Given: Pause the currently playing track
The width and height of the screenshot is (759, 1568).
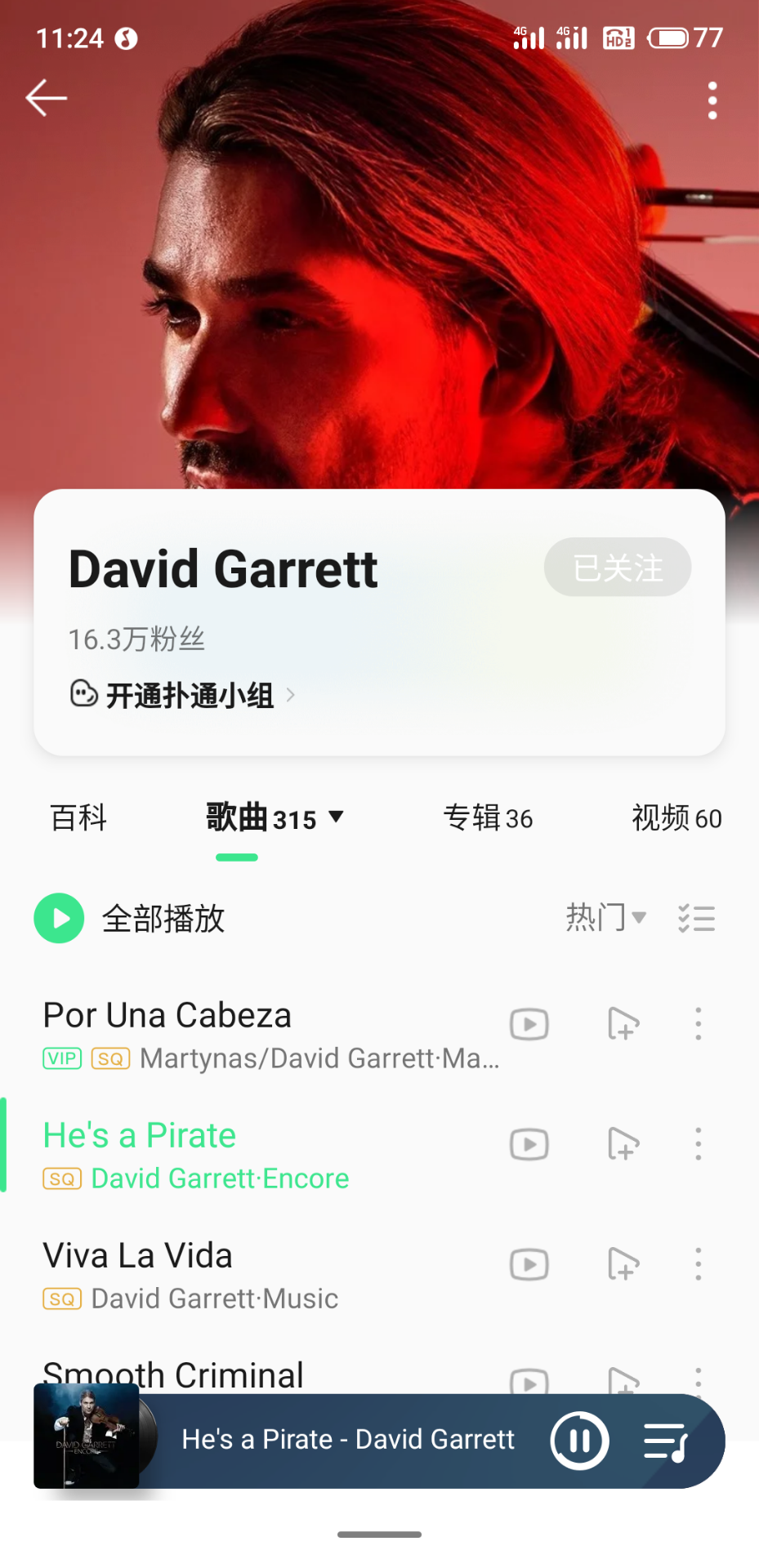Looking at the screenshot, I should coord(579,1441).
